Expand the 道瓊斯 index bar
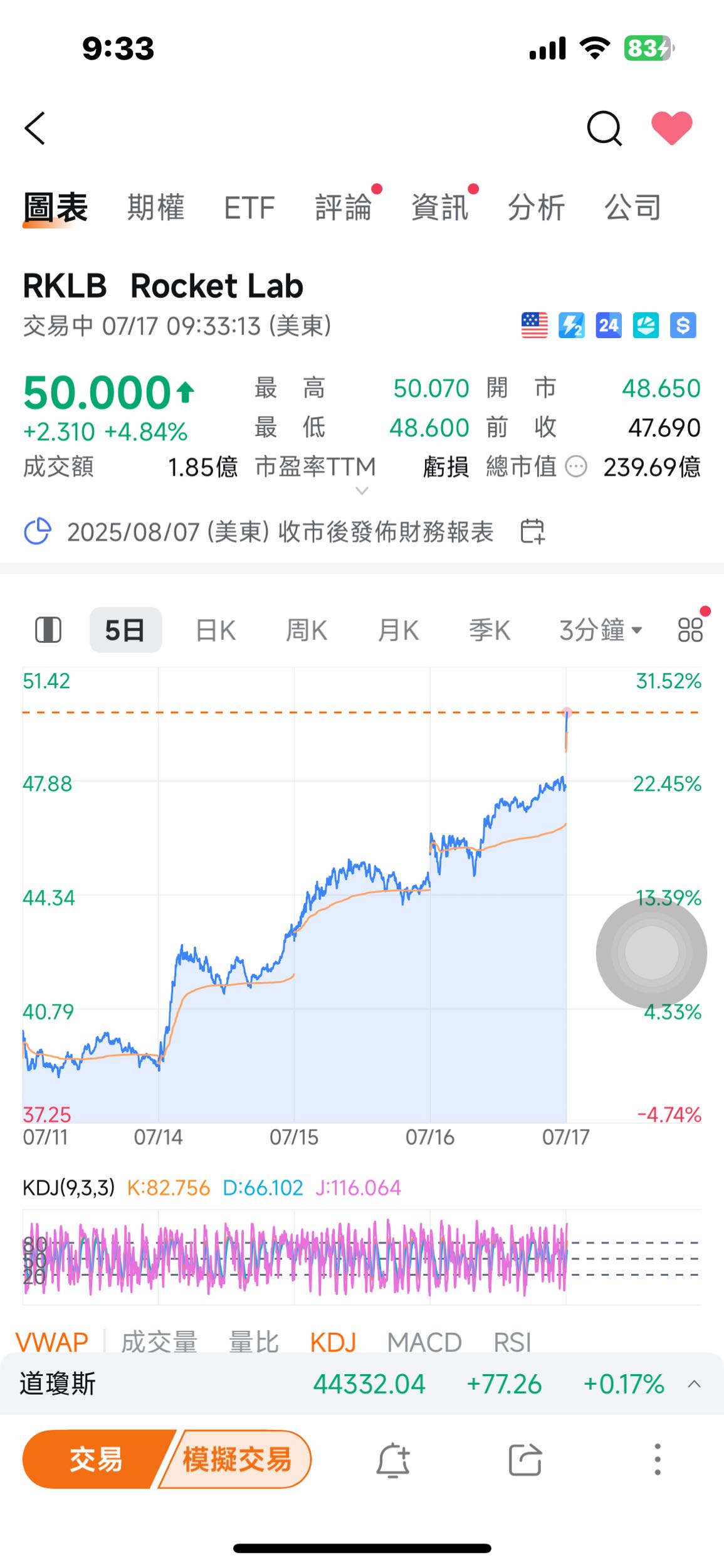The width and height of the screenshot is (724, 1568). click(x=694, y=1384)
